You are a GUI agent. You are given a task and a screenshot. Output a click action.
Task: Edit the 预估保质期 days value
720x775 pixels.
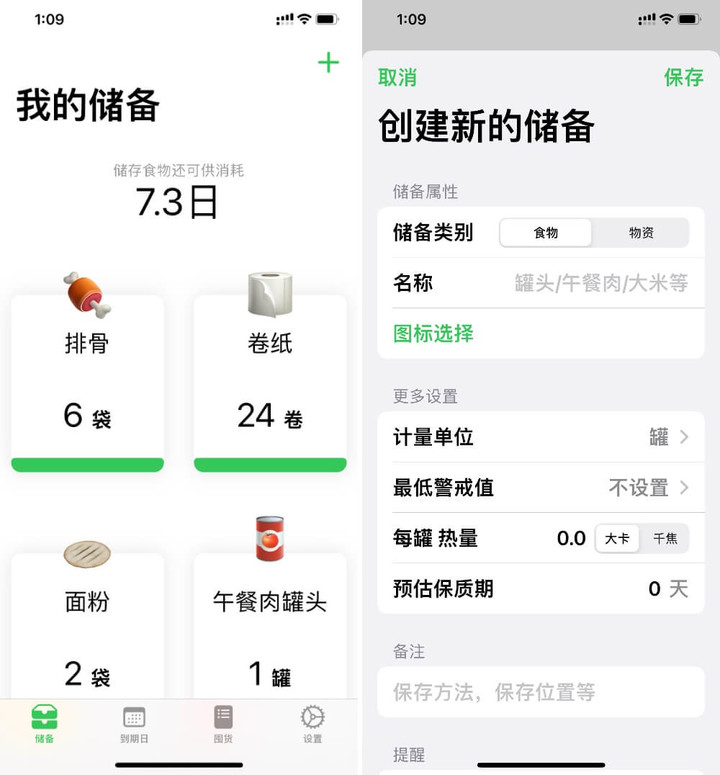[x=654, y=589]
